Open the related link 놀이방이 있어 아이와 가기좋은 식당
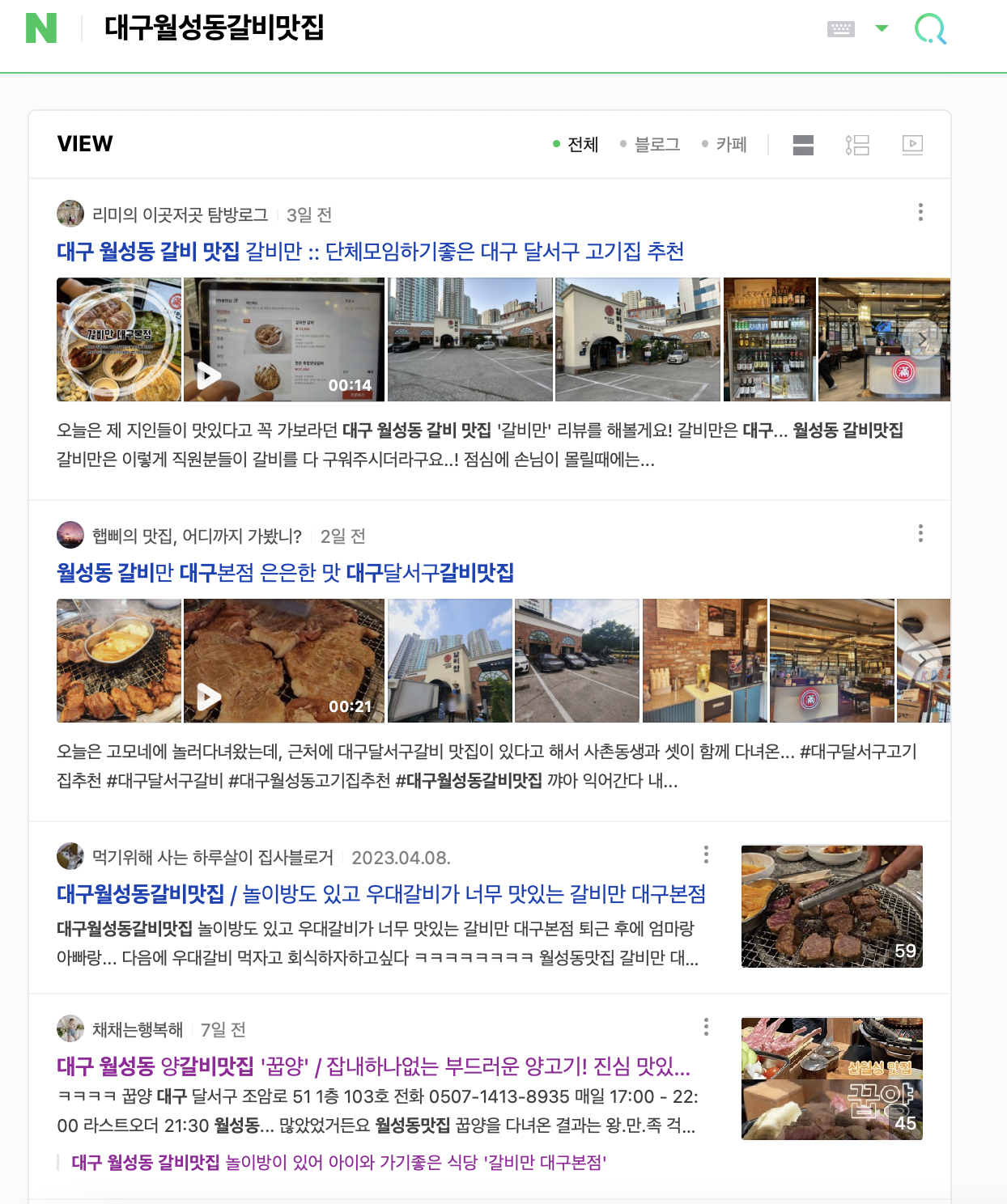 click(x=338, y=1163)
